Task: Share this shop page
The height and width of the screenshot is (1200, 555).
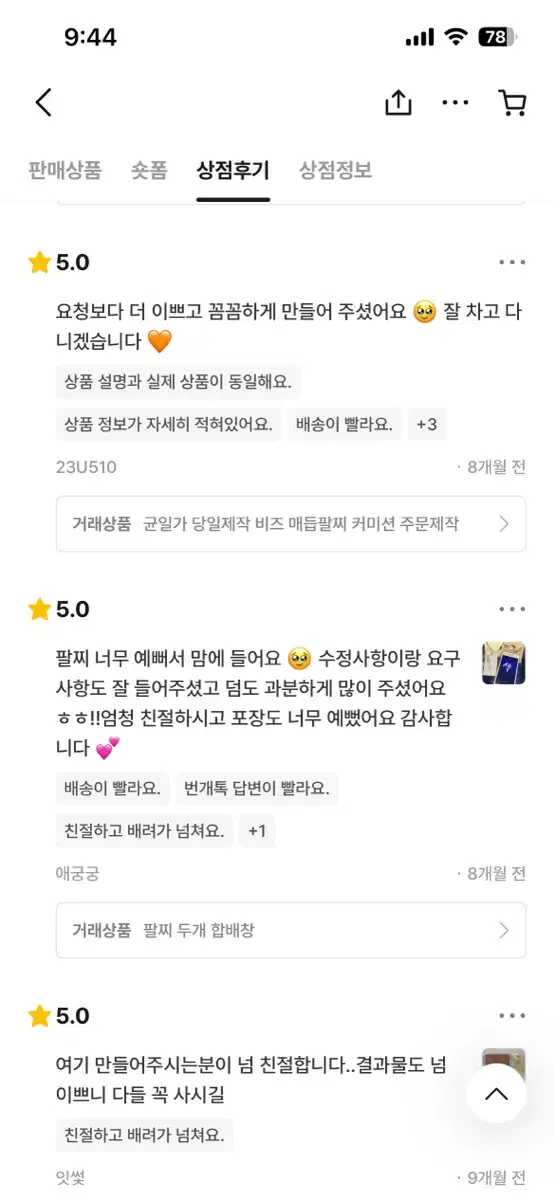Action: (398, 102)
